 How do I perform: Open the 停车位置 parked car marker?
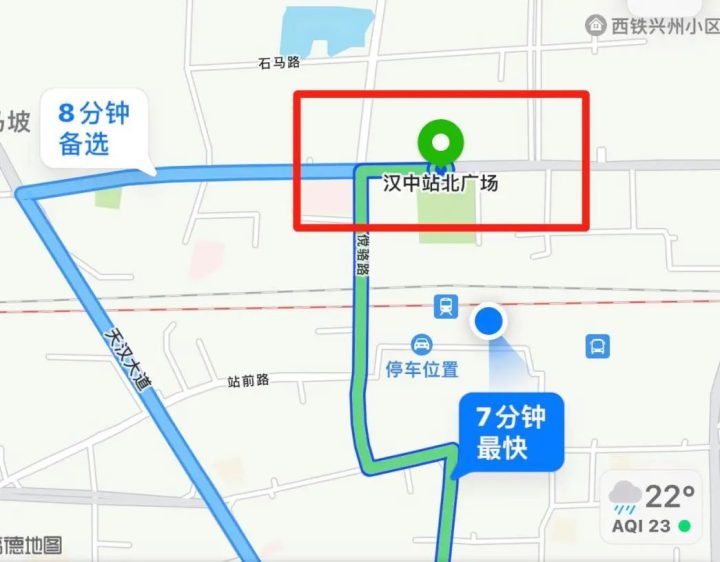[x=423, y=344]
